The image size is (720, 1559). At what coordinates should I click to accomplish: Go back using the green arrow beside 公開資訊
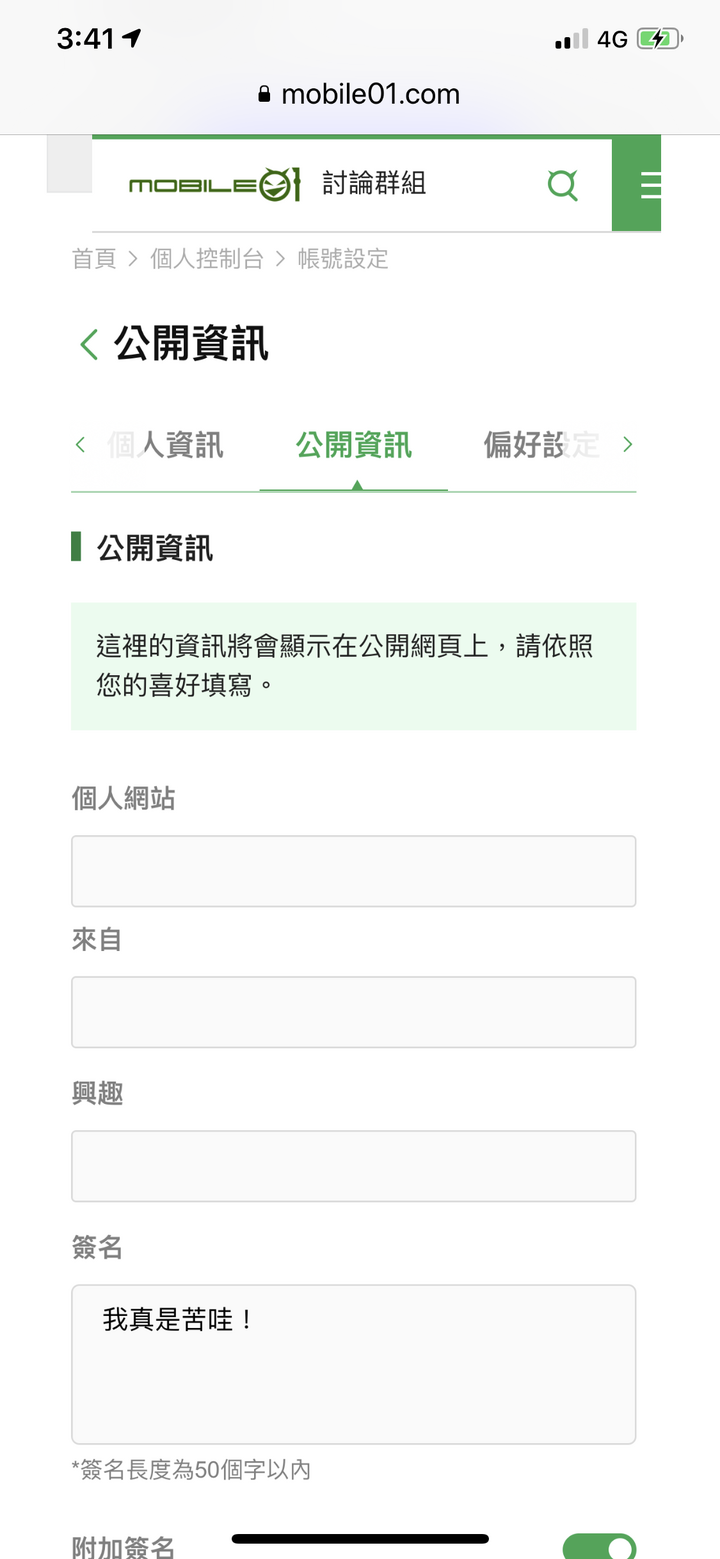88,344
